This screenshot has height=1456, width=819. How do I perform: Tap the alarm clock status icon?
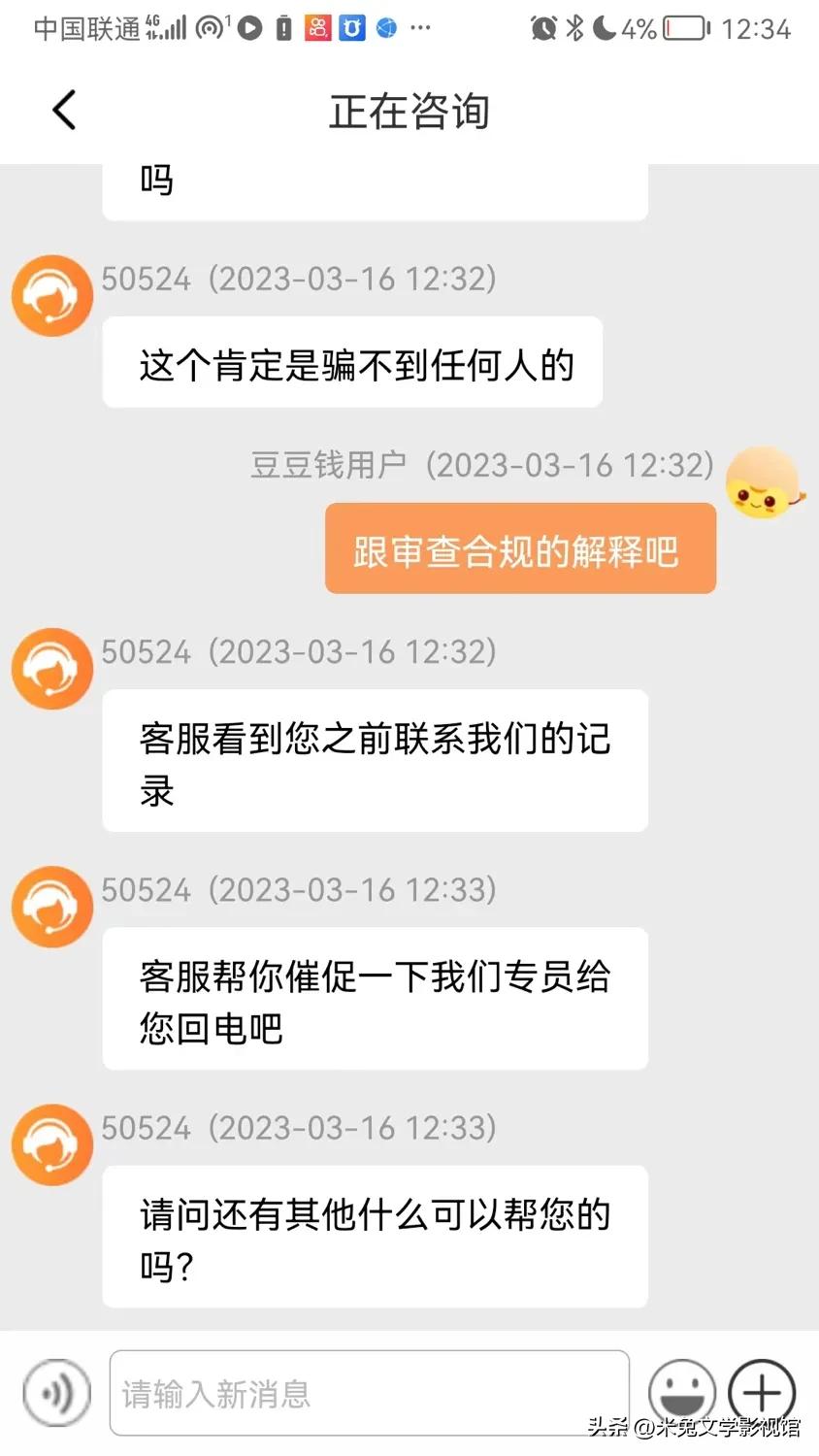pos(543,28)
